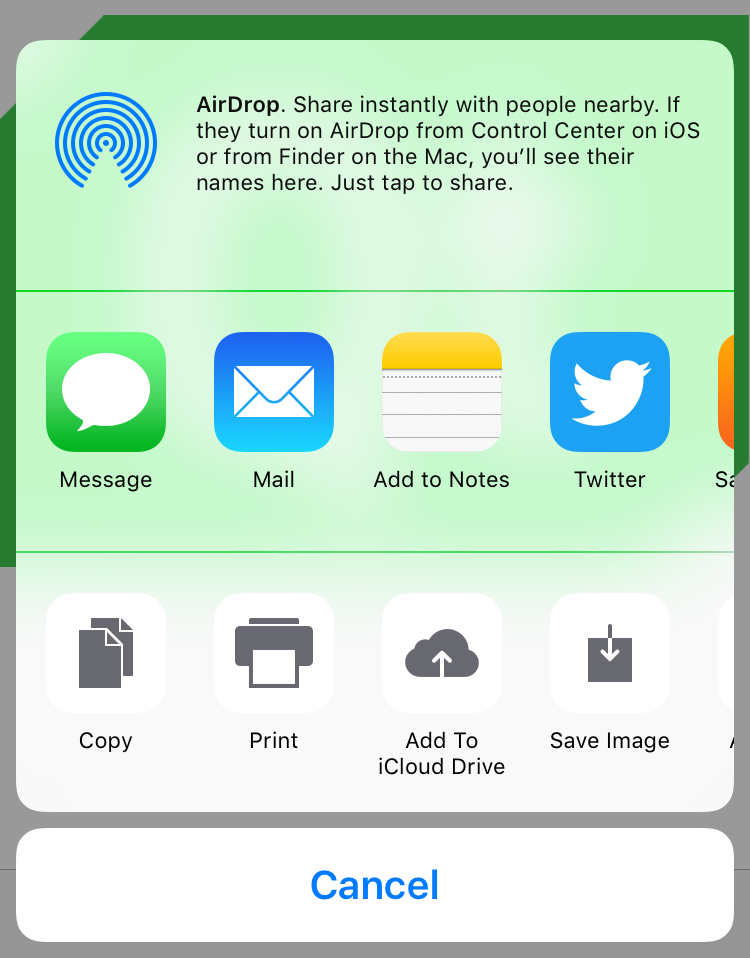Share via Message
Viewport: 750px width, 958px height.
click(106, 392)
